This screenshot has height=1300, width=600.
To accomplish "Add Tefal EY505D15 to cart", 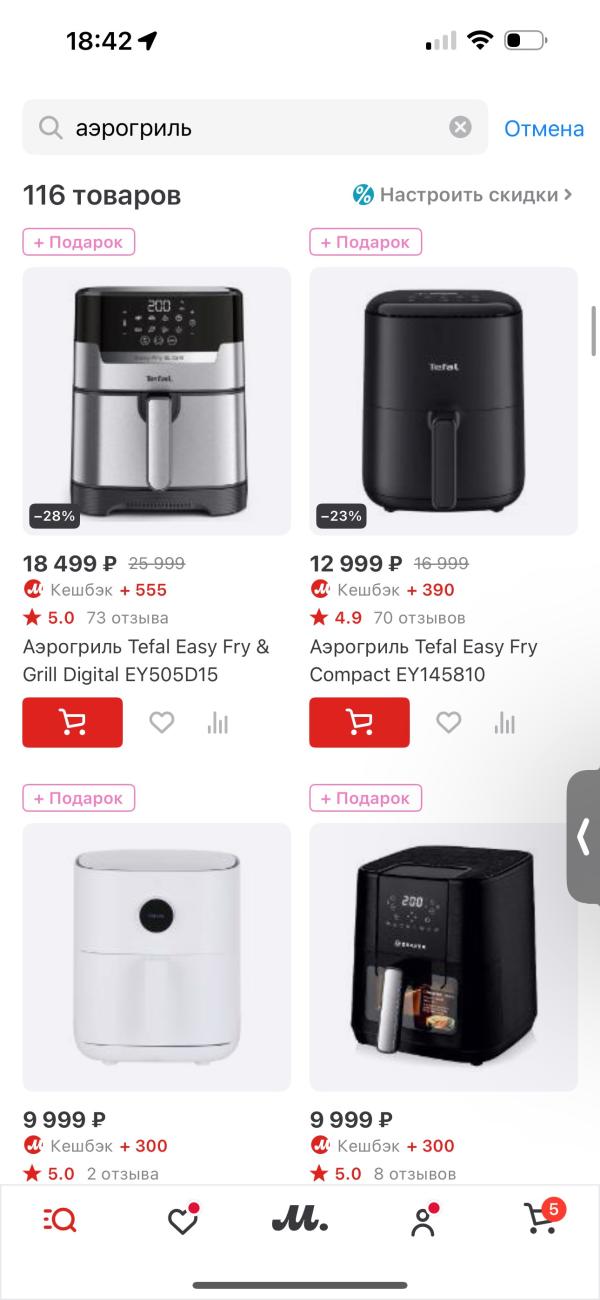I will pyautogui.click(x=72, y=722).
